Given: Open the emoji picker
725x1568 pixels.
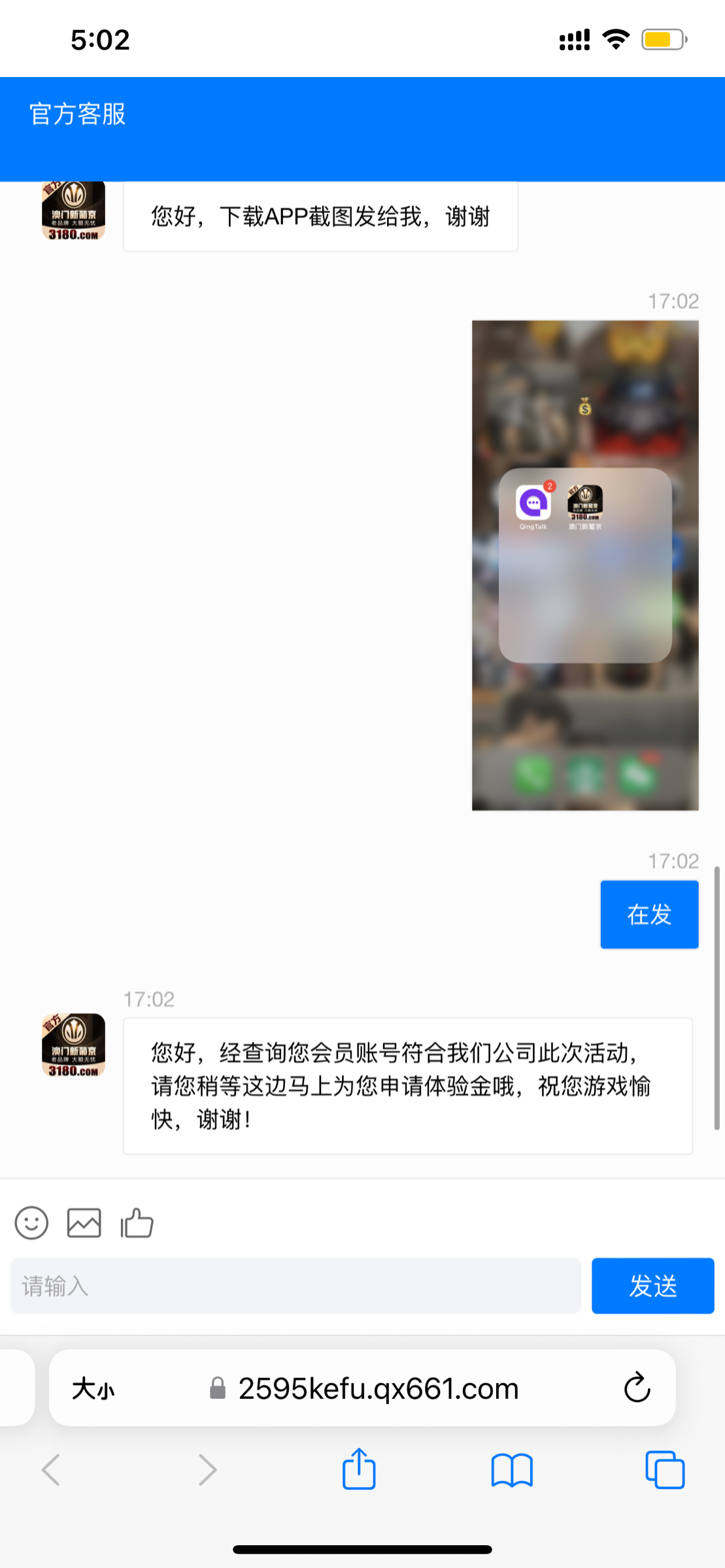Looking at the screenshot, I should (31, 1222).
